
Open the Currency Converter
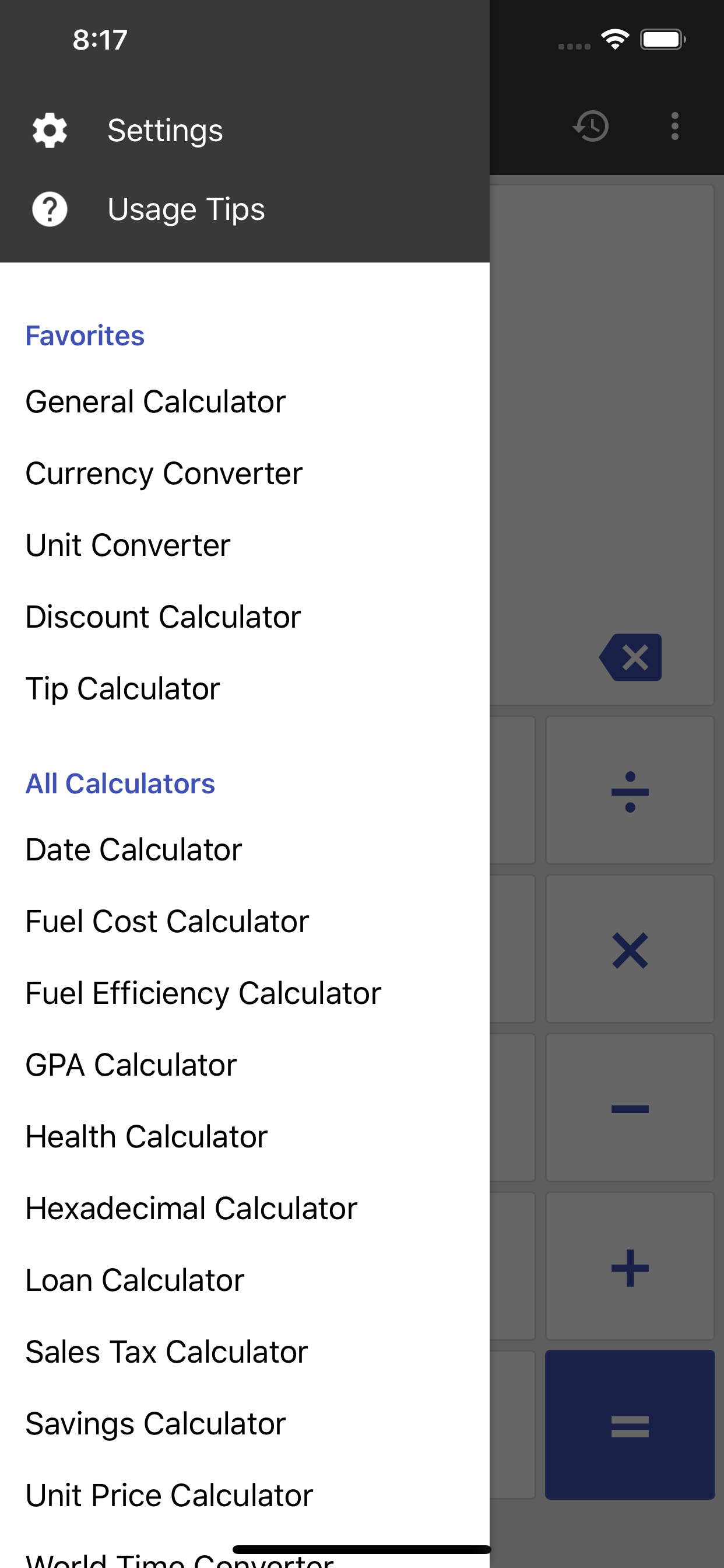[245, 474]
